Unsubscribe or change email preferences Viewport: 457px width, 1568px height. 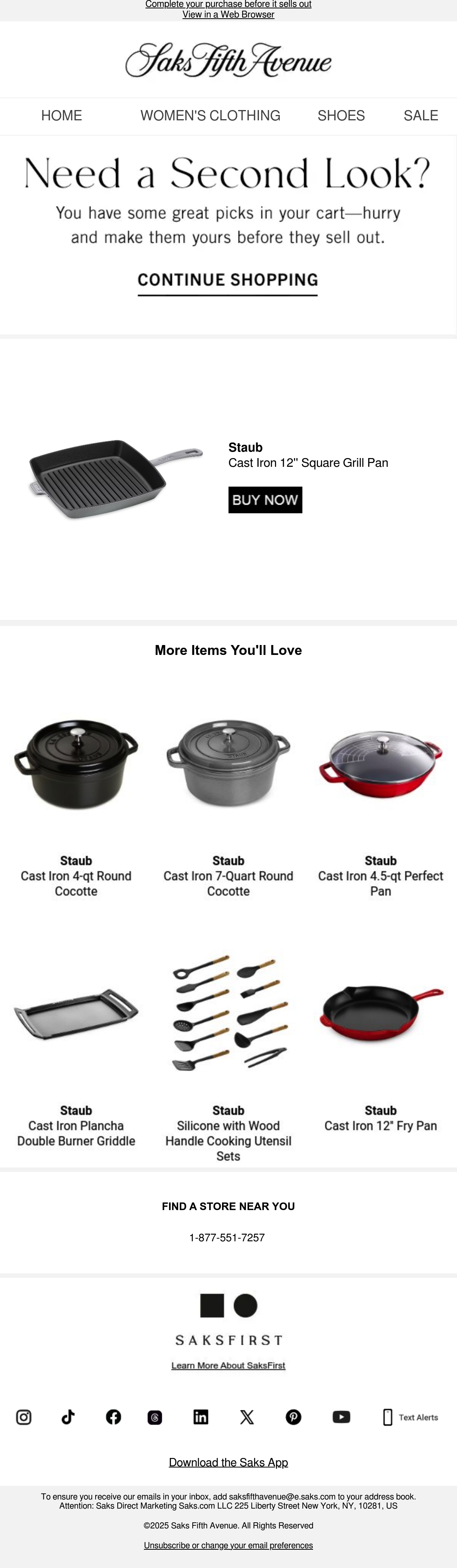click(228, 1545)
